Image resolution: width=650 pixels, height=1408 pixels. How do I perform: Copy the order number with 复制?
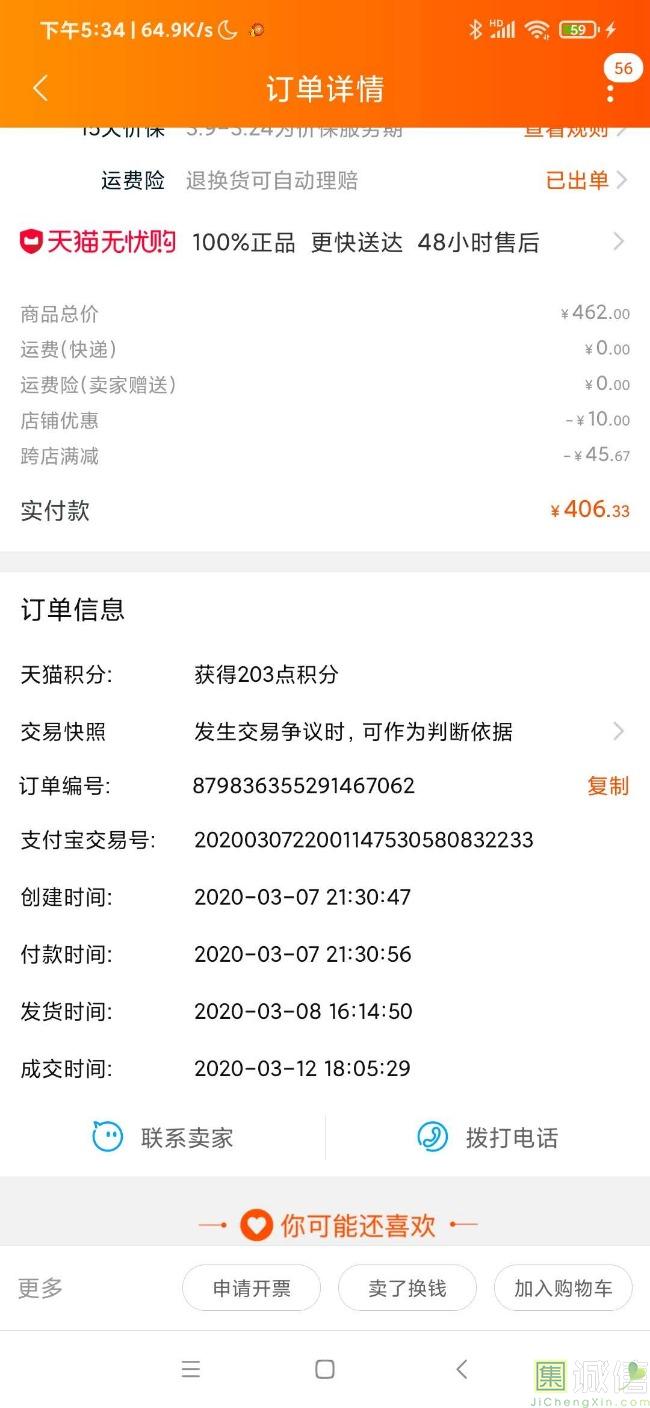coord(607,786)
